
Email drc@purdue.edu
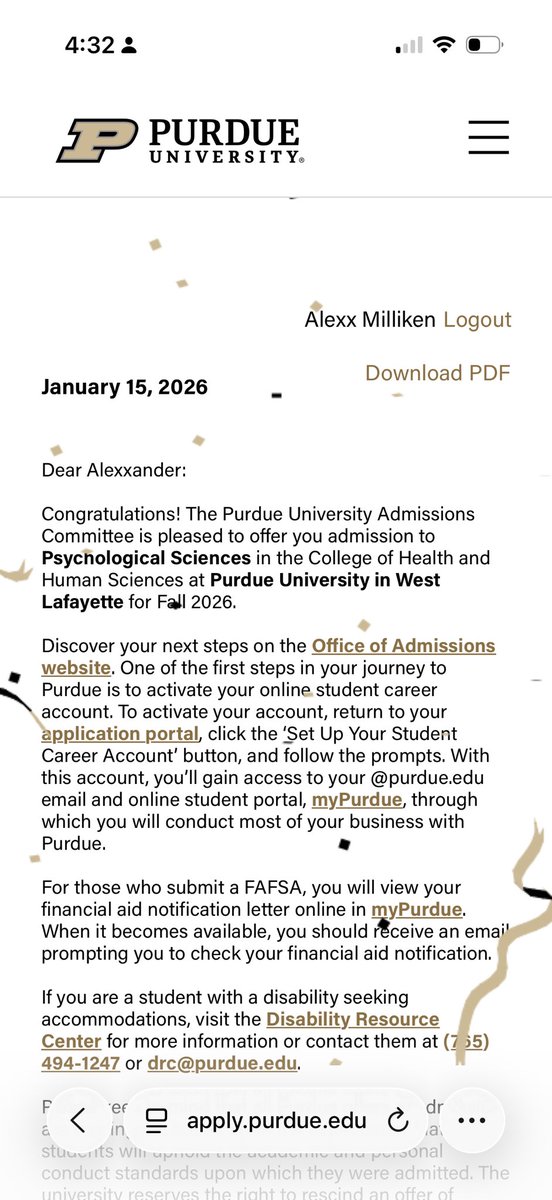tap(222, 1063)
